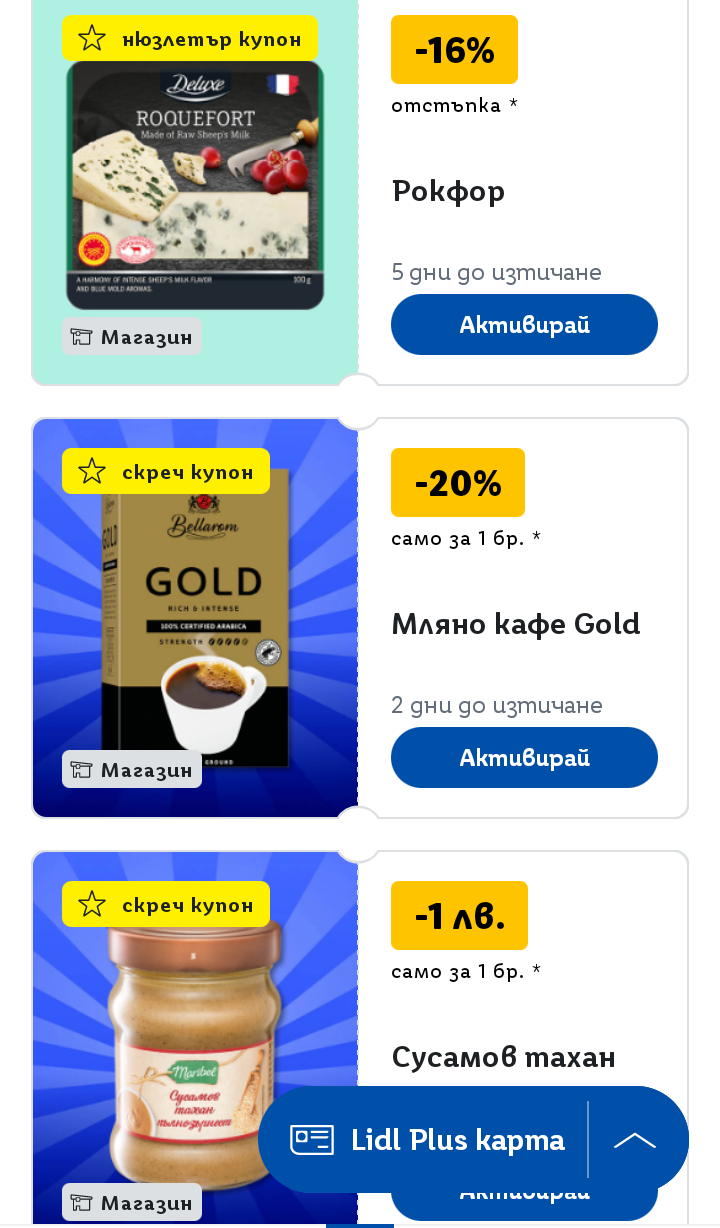Activate the Мляно кафе Gold coupon
Image resolution: width=720 pixels, height=1228 pixels.
tap(524, 758)
